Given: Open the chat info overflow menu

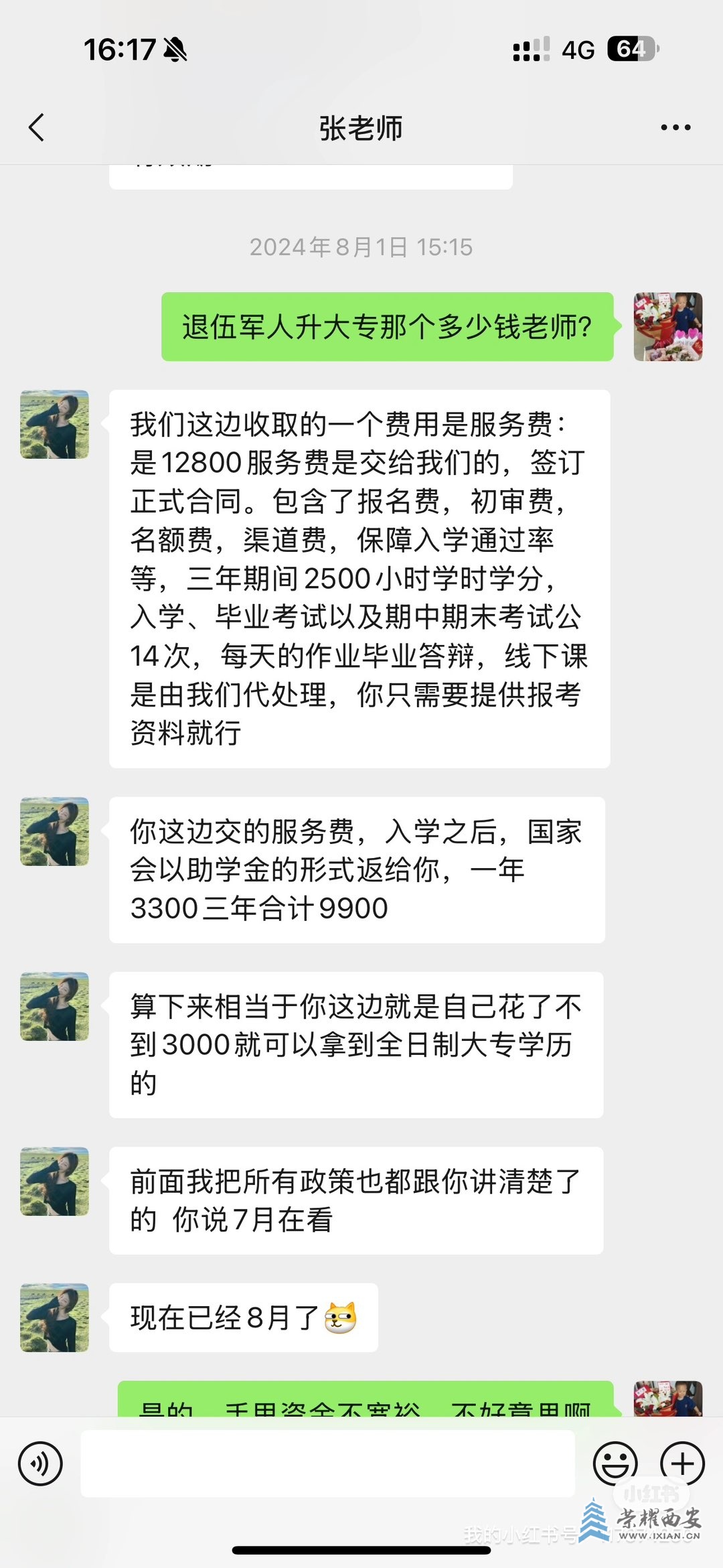Looking at the screenshot, I should coord(675,127).
